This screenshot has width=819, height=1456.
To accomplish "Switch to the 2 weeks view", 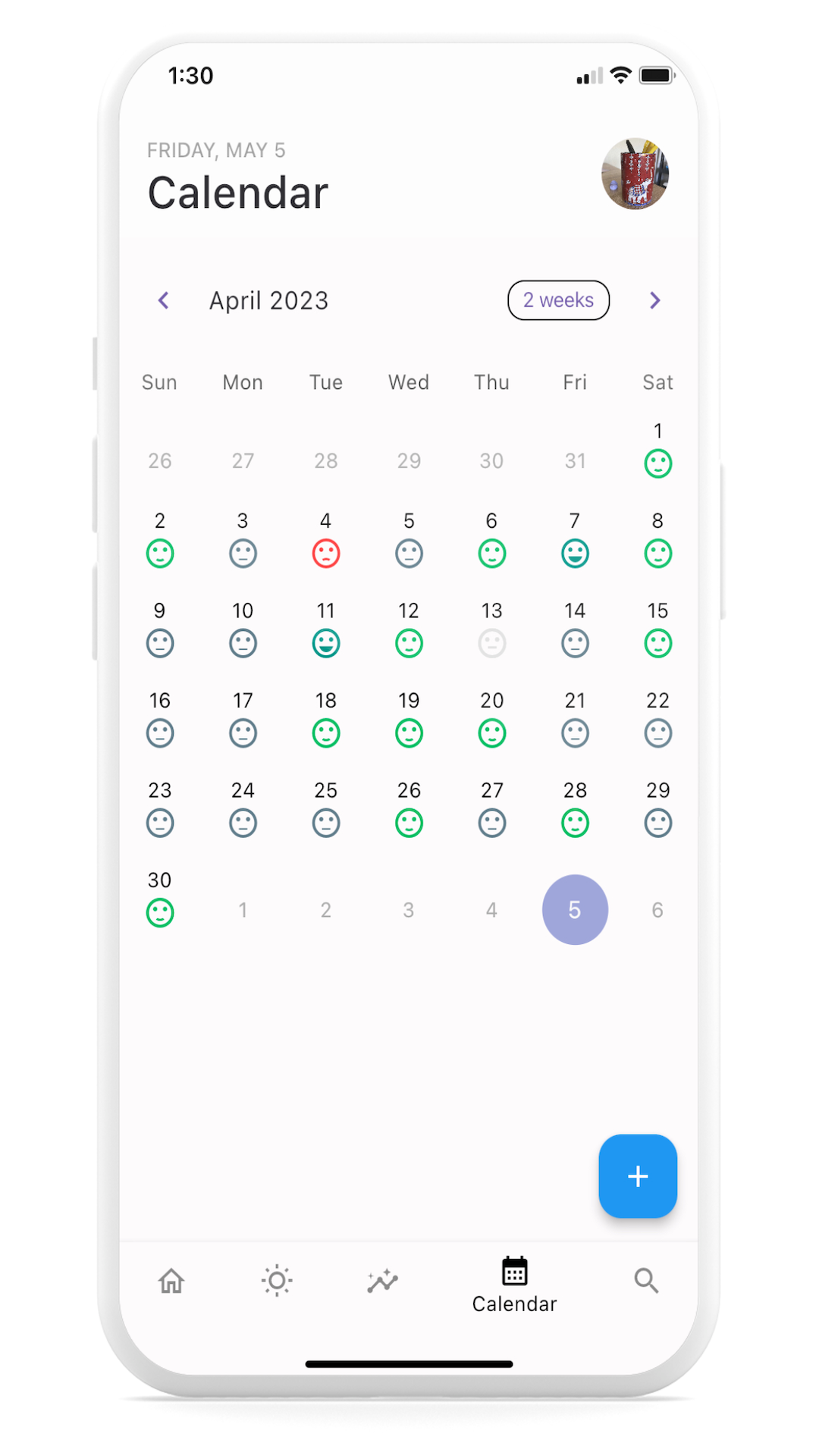I will click(558, 300).
